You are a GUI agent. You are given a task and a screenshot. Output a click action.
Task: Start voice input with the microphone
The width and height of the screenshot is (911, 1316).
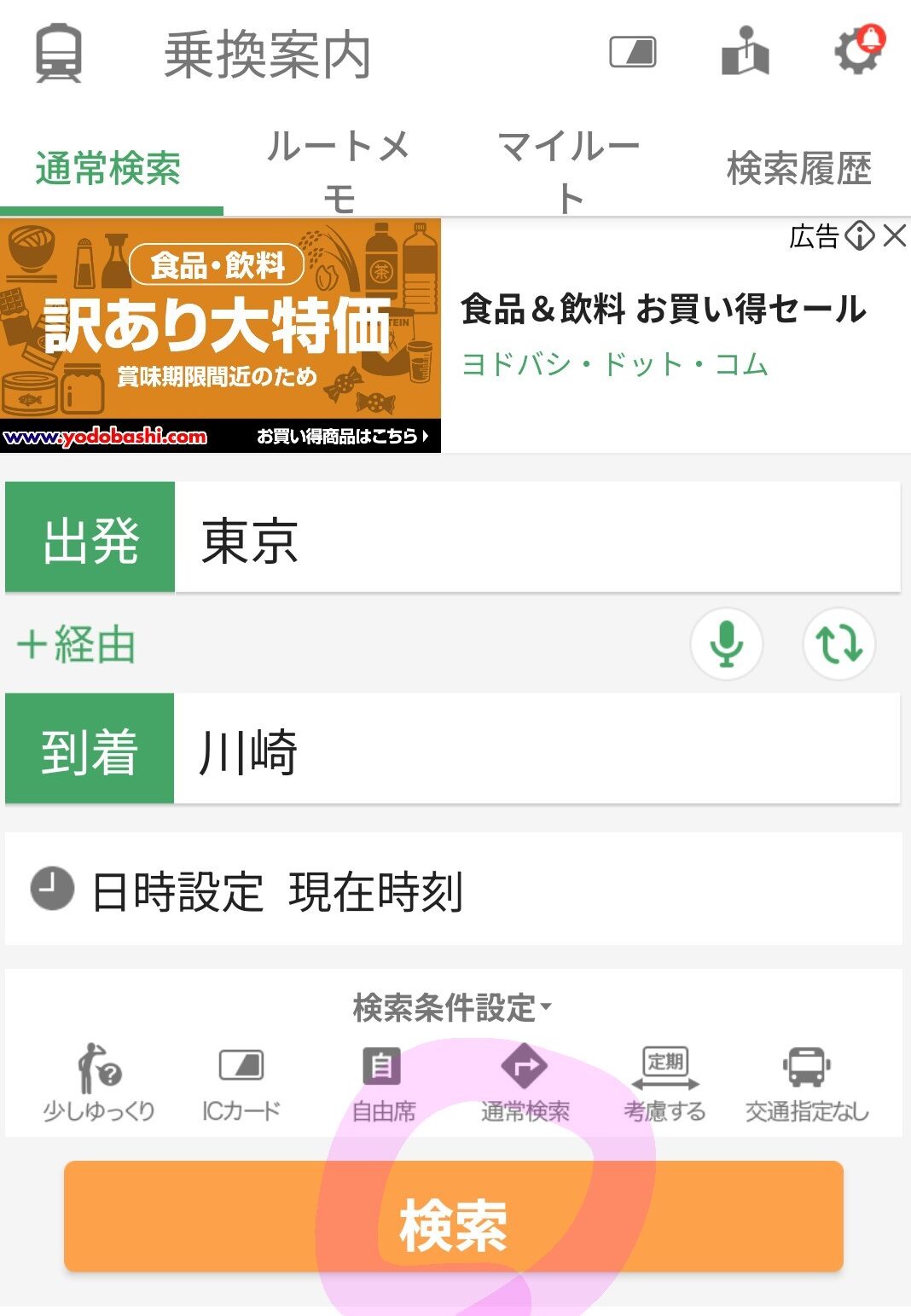(x=726, y=645)
